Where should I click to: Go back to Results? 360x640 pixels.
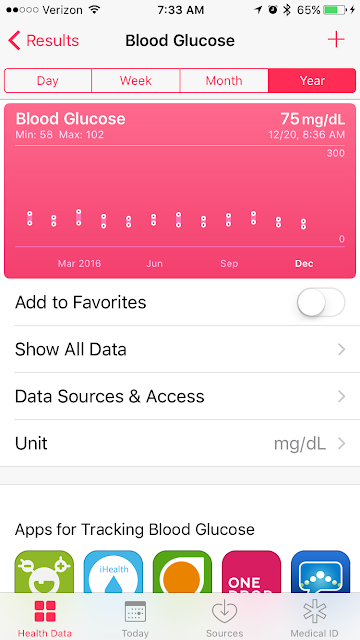(43, 41)
